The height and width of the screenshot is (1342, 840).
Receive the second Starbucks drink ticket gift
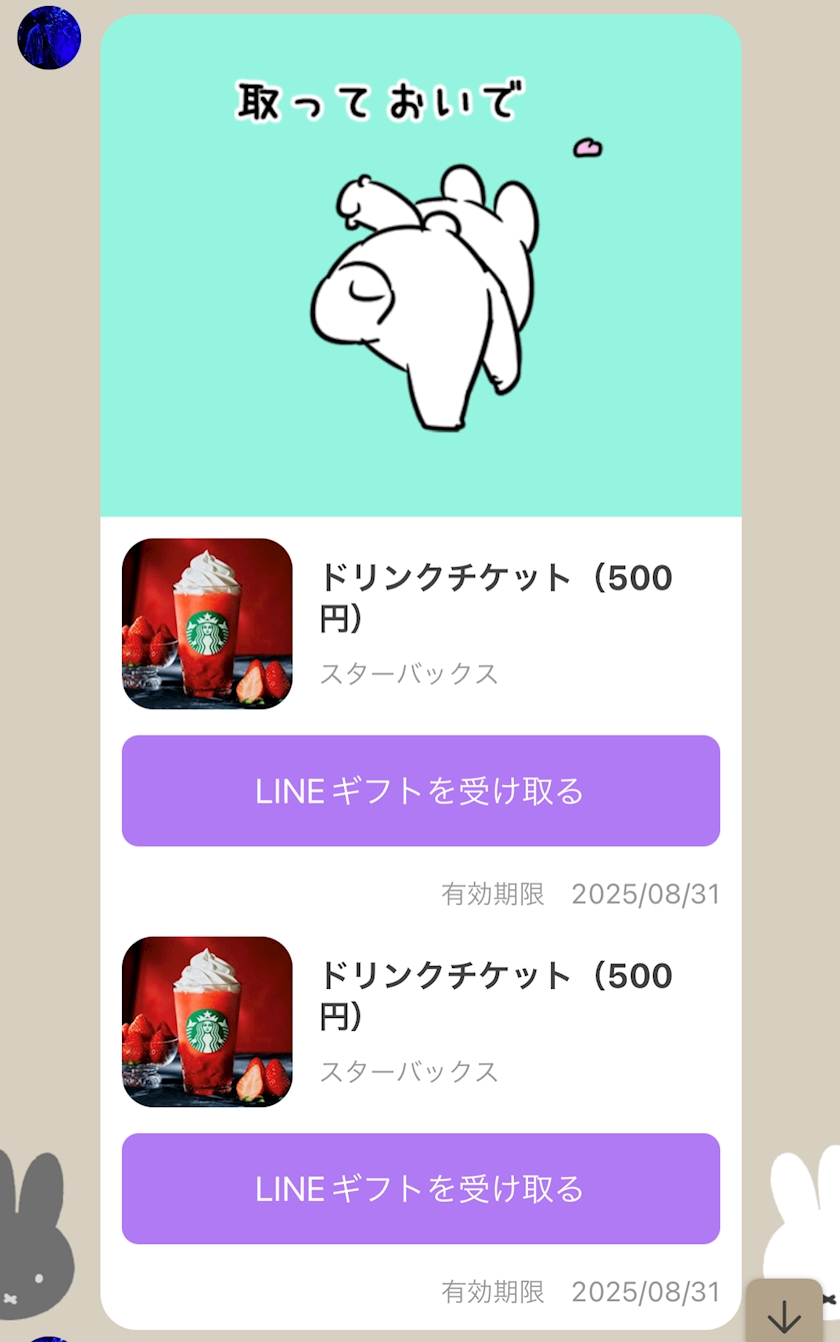point(421,1189)
